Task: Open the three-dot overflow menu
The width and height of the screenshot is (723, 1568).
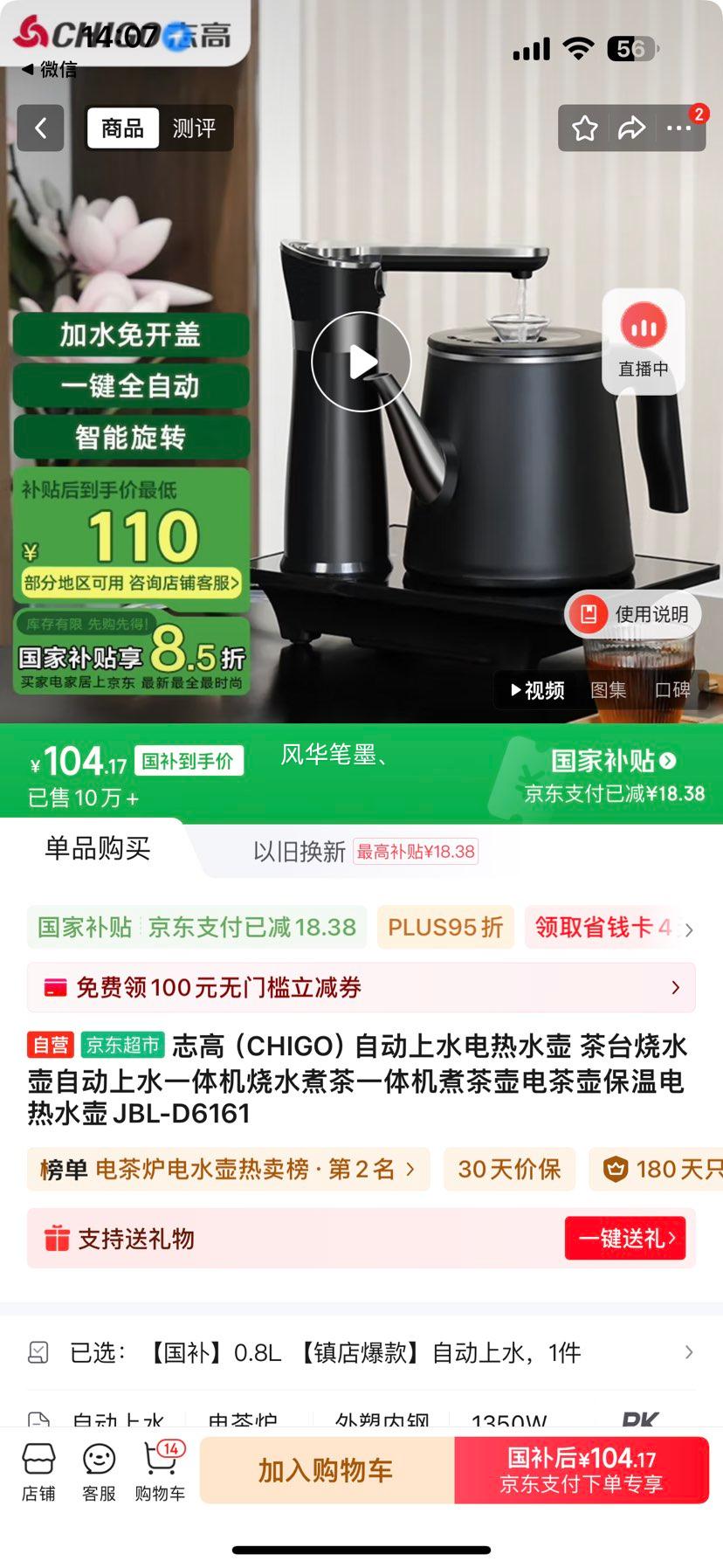Action: pos(678,128)
